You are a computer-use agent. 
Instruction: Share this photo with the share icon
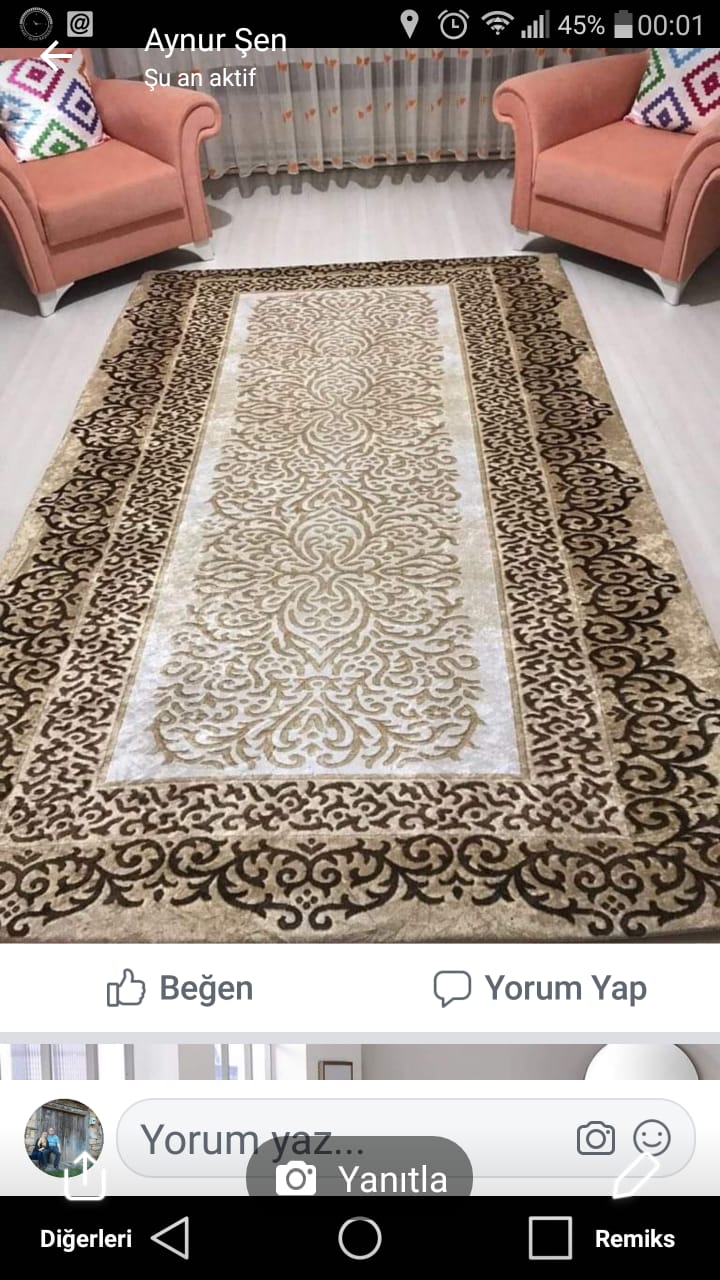click(x=85, y=1176)
